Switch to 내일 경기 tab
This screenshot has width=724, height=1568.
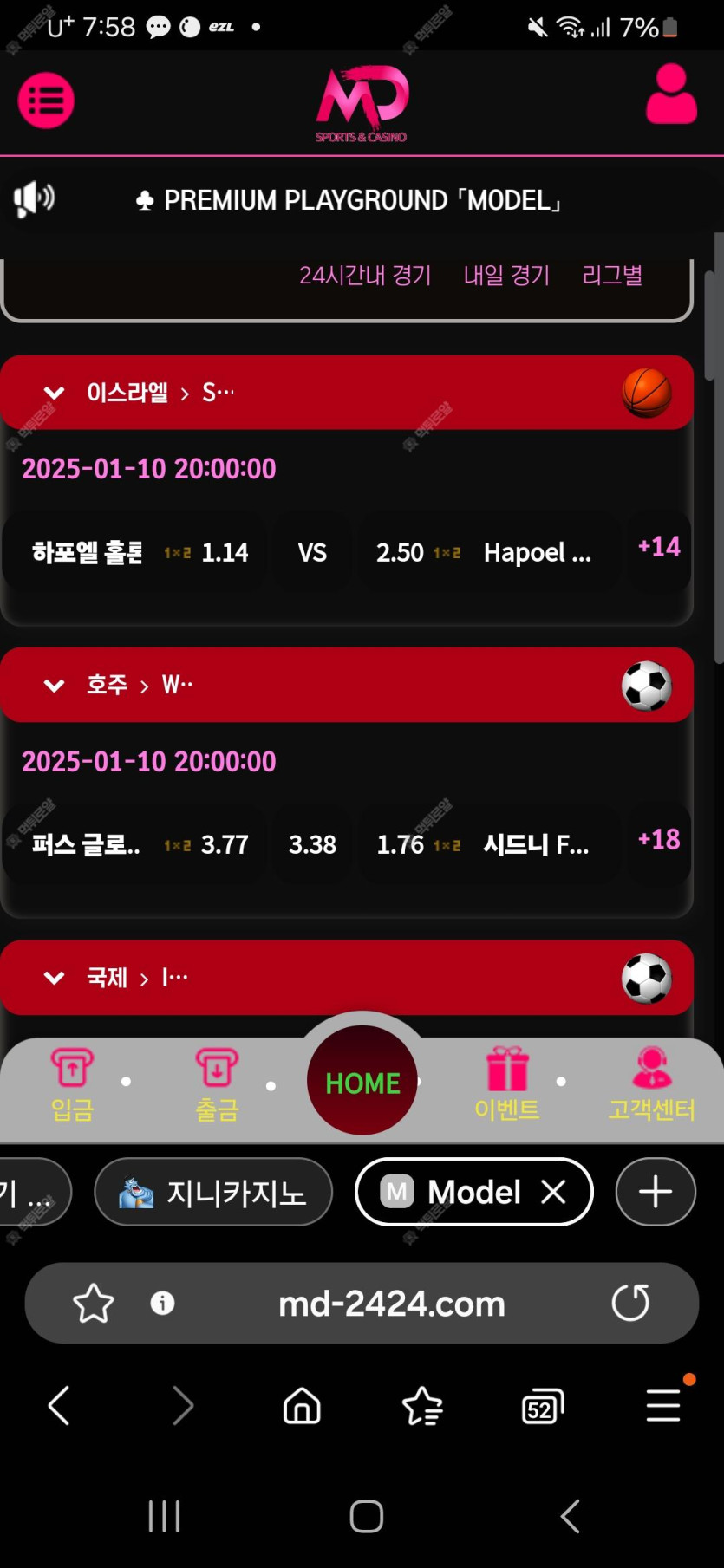[x=506, y=276]
